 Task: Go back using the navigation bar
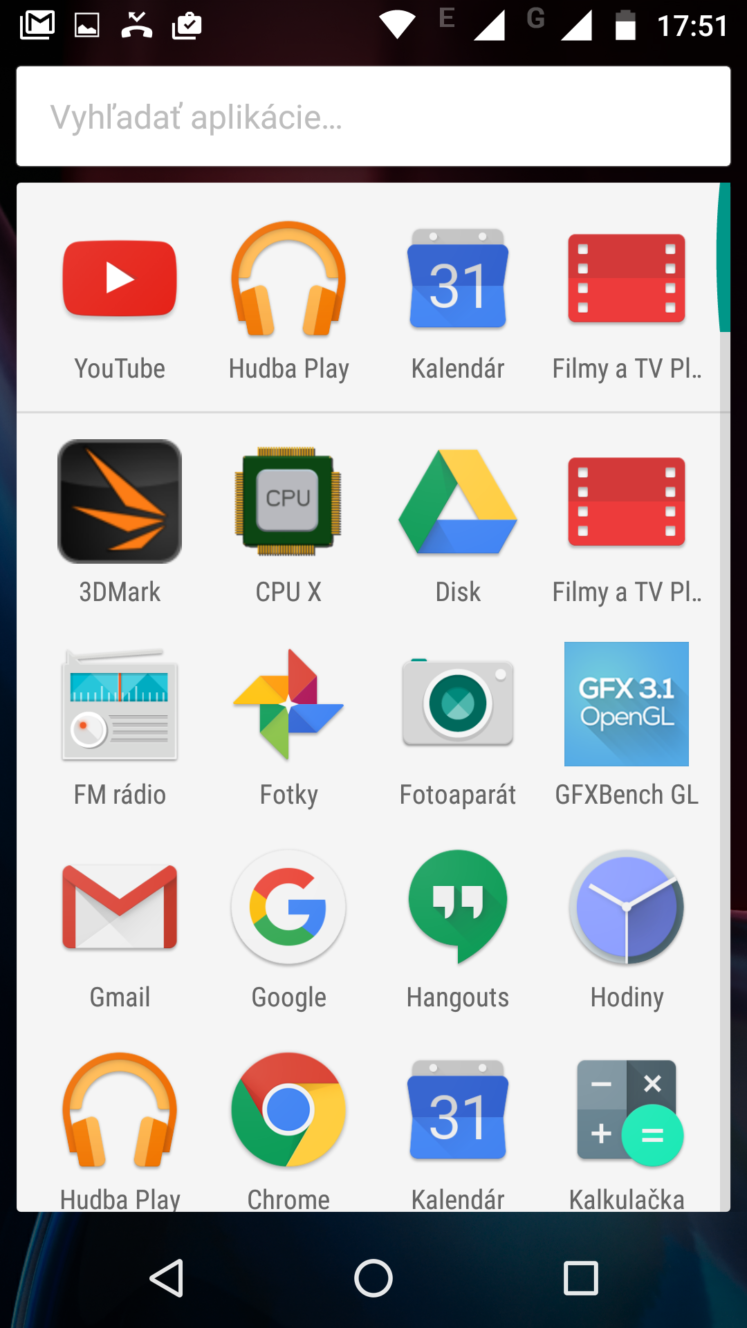coord(166,1277)
